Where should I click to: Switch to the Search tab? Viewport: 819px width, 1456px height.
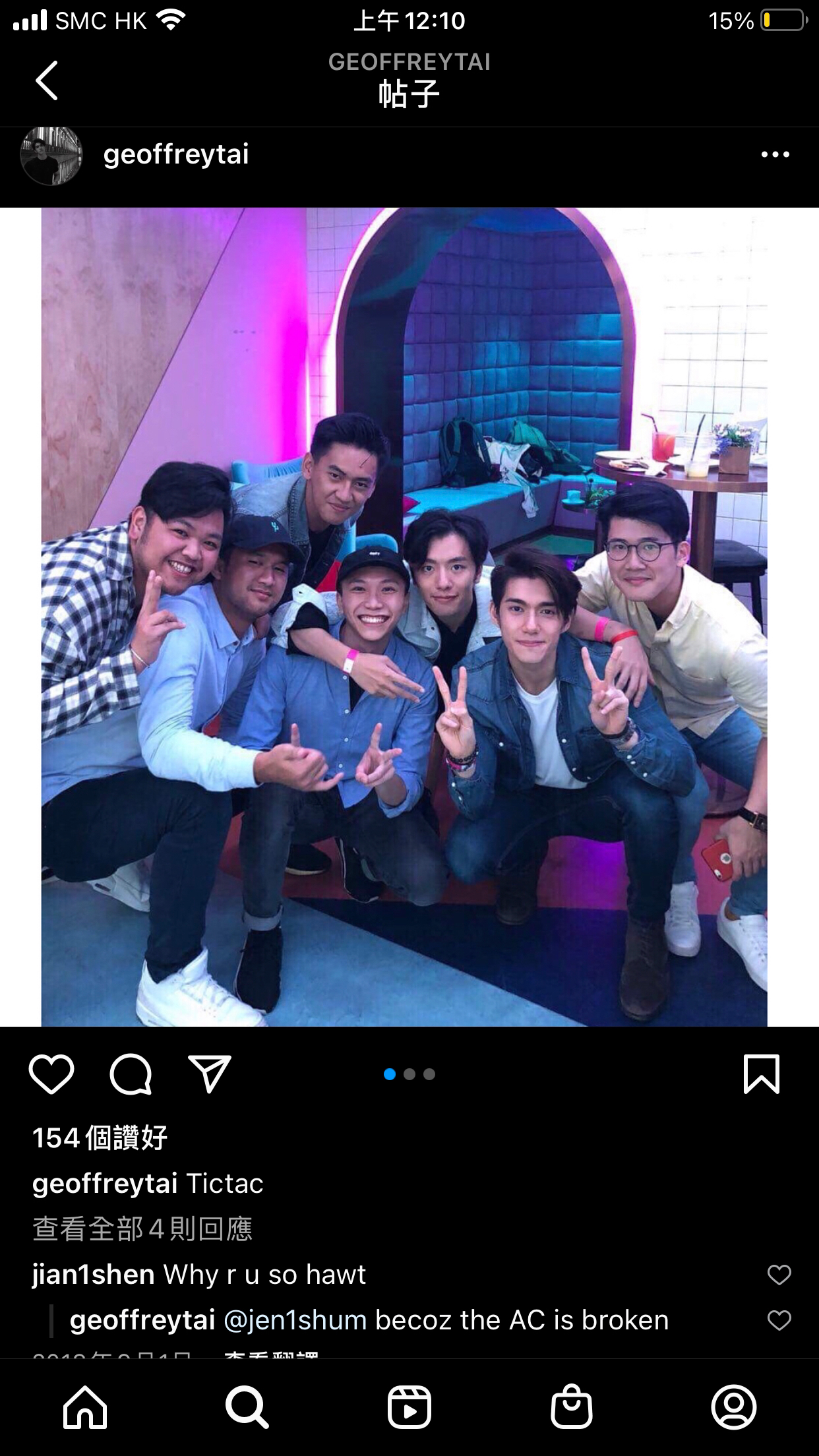point(247,1408)
